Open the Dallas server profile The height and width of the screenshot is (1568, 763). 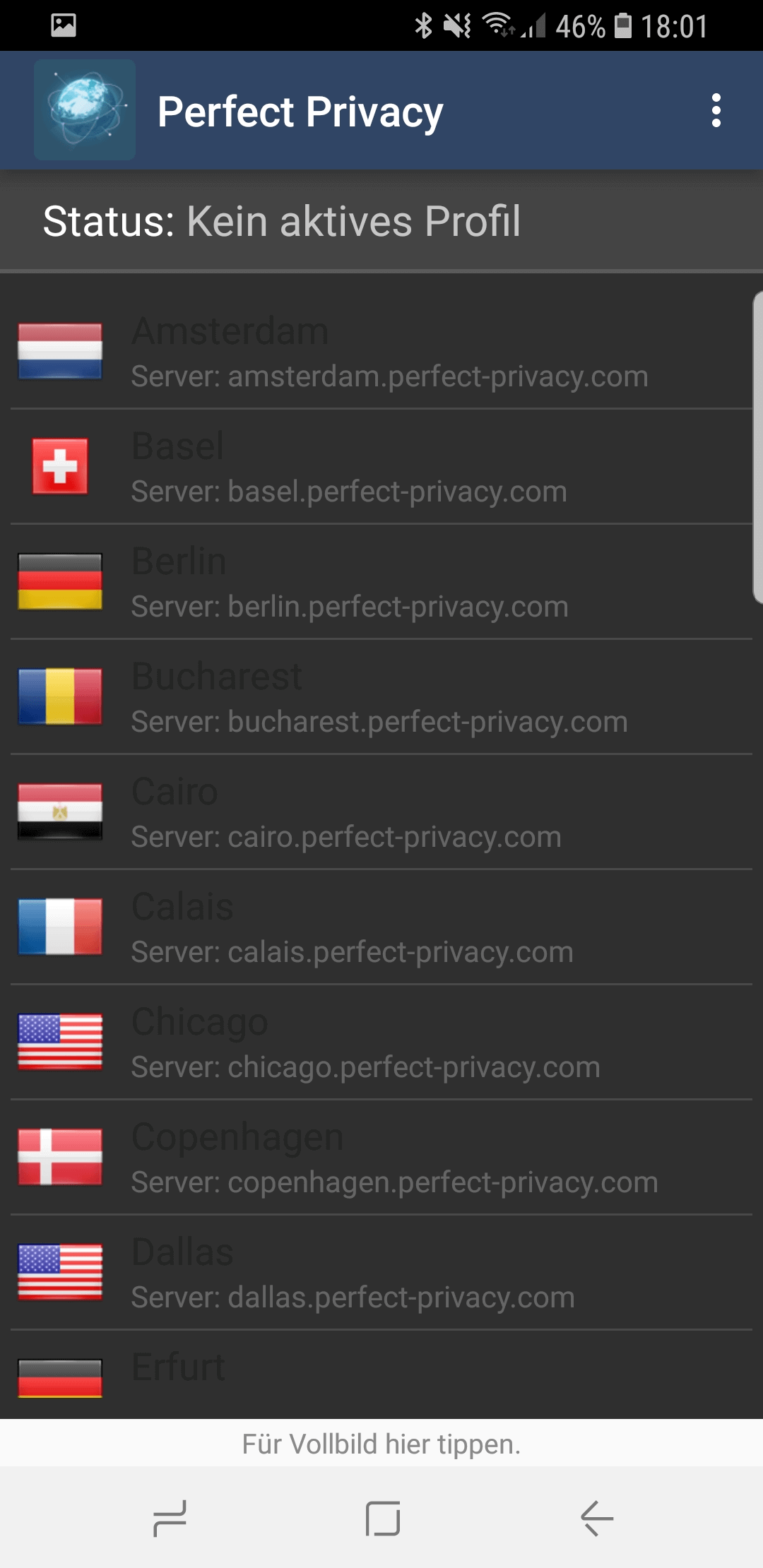click(381, 1273)
